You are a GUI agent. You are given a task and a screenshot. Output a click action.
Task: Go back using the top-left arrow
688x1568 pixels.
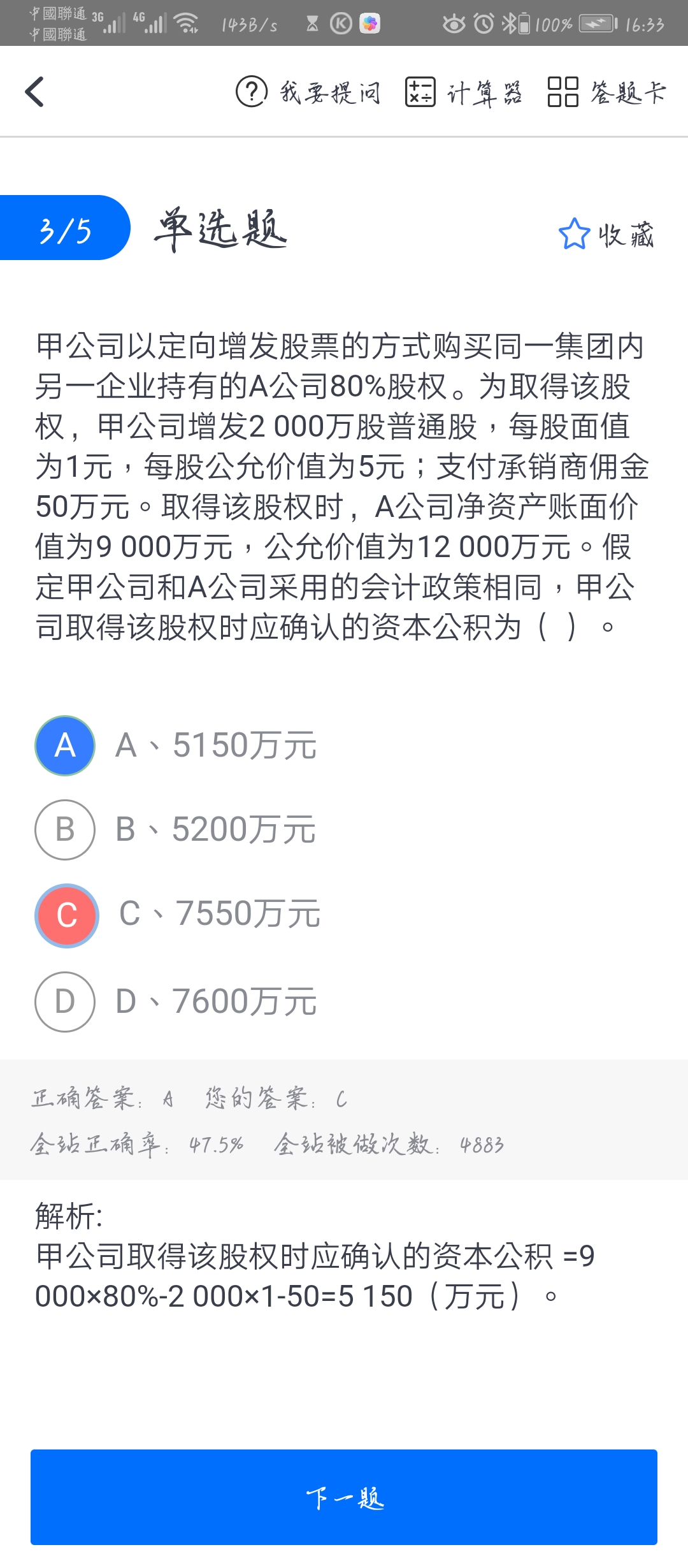pyautogui.click(x=35, y=92)
